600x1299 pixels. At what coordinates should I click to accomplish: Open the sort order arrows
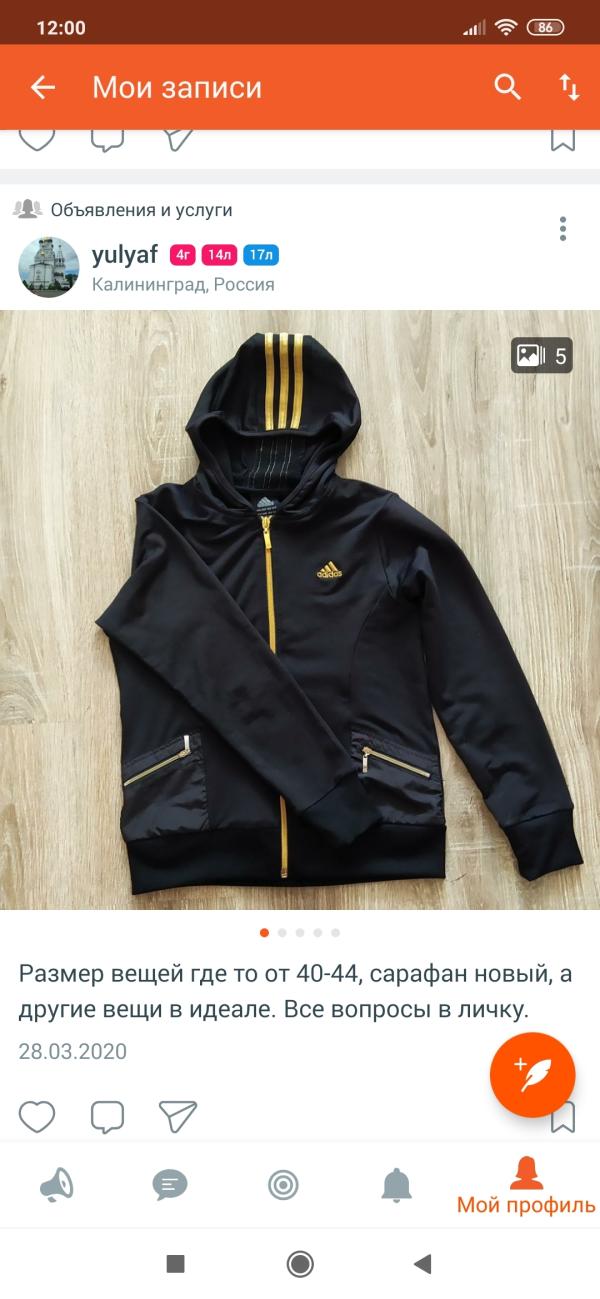click(x=569, y=87)
